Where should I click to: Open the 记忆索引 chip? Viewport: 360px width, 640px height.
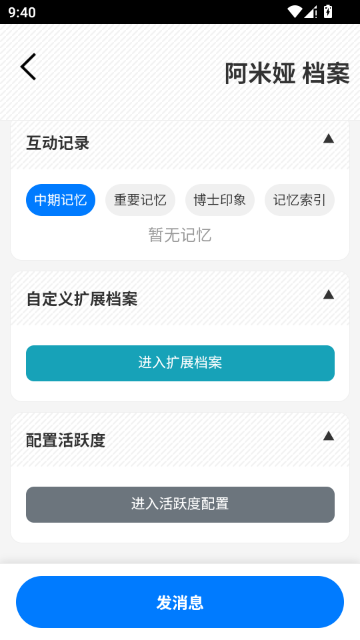point(300,200)
